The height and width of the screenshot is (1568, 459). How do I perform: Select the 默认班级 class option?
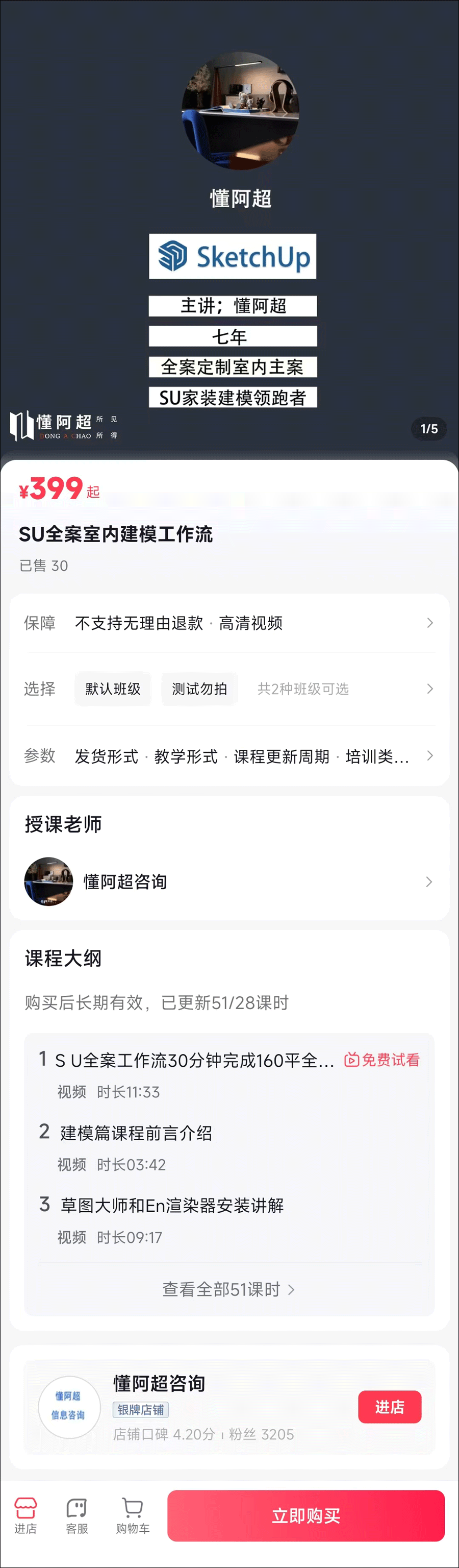[x=113, y=689]
